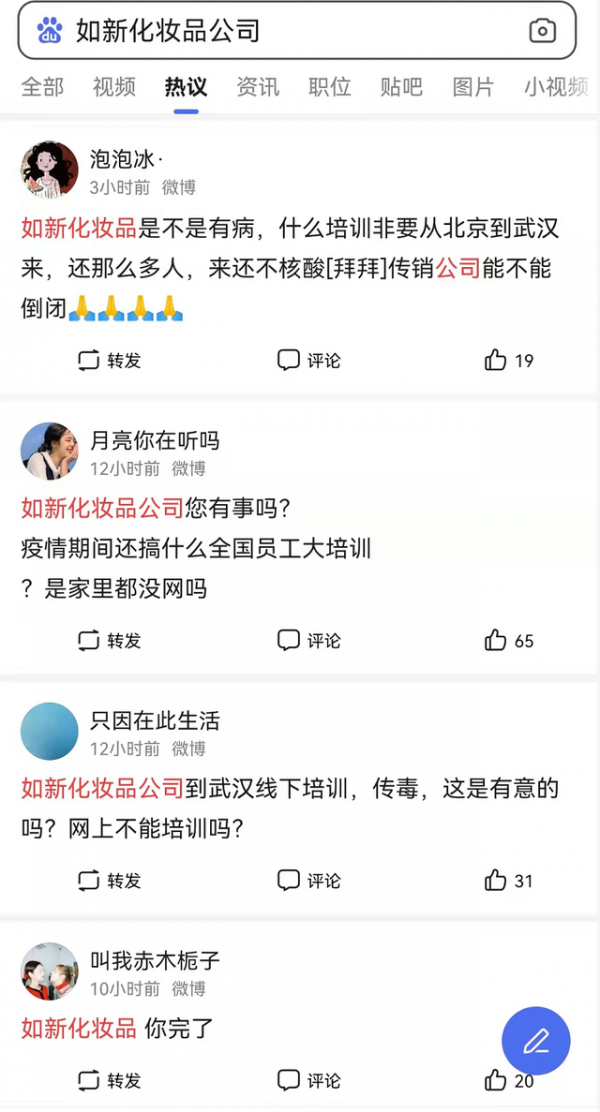Image resolution: width=600 pixels, height=1112 pixels.
Task: View 泡泡冰's profile avatar
Action: click(49, 170)
